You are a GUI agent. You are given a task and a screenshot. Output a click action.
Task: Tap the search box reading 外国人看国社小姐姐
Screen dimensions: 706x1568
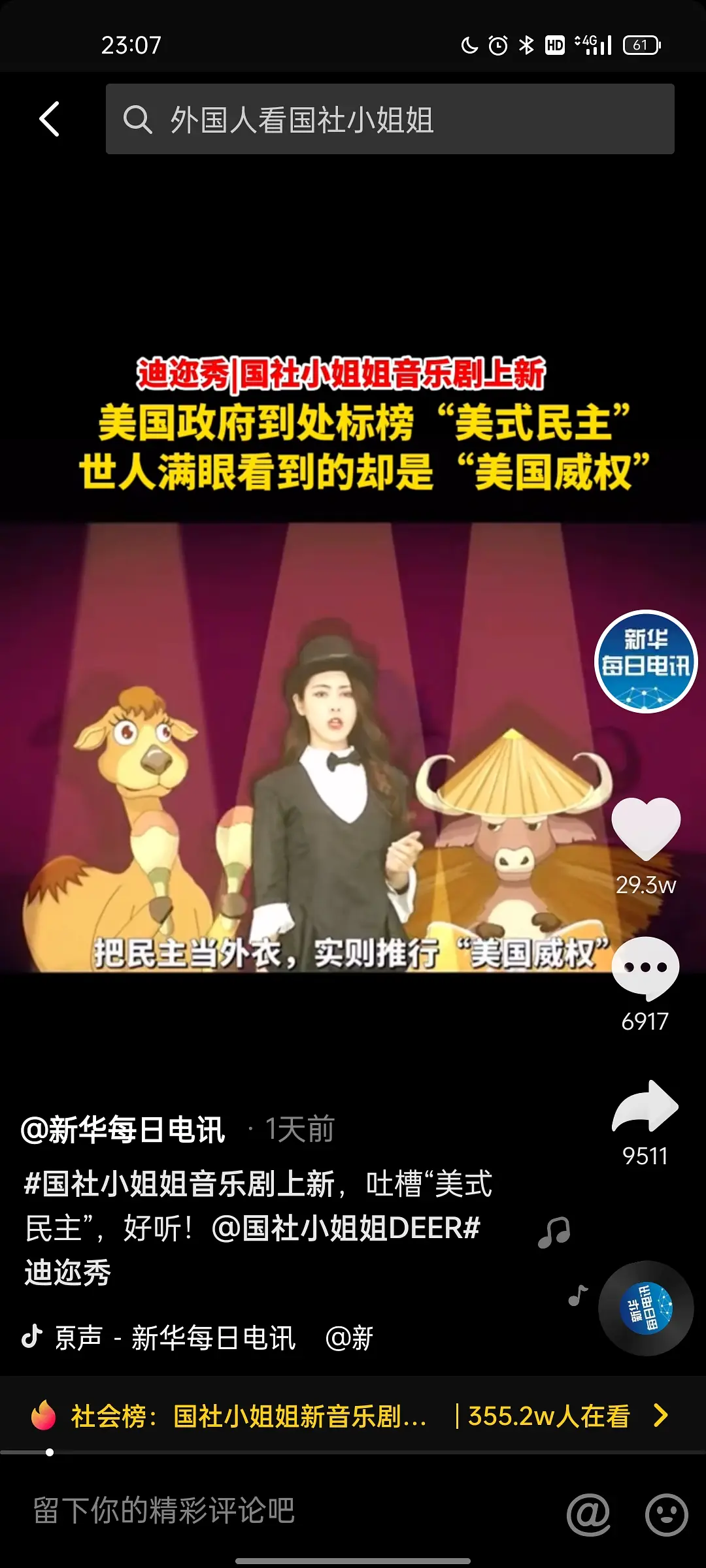coord(390,119)
